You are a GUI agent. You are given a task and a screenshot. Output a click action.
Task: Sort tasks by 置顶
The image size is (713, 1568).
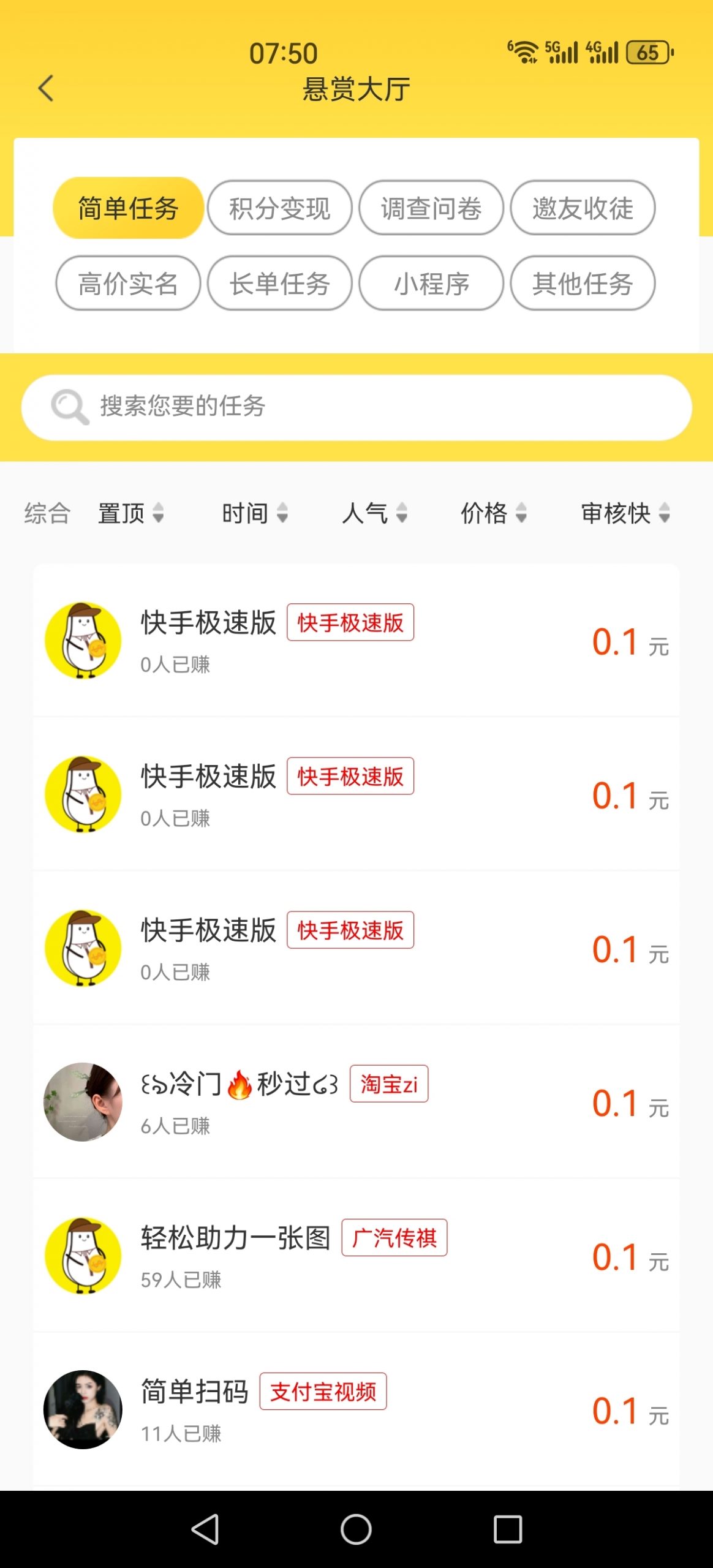click(130, 513)
